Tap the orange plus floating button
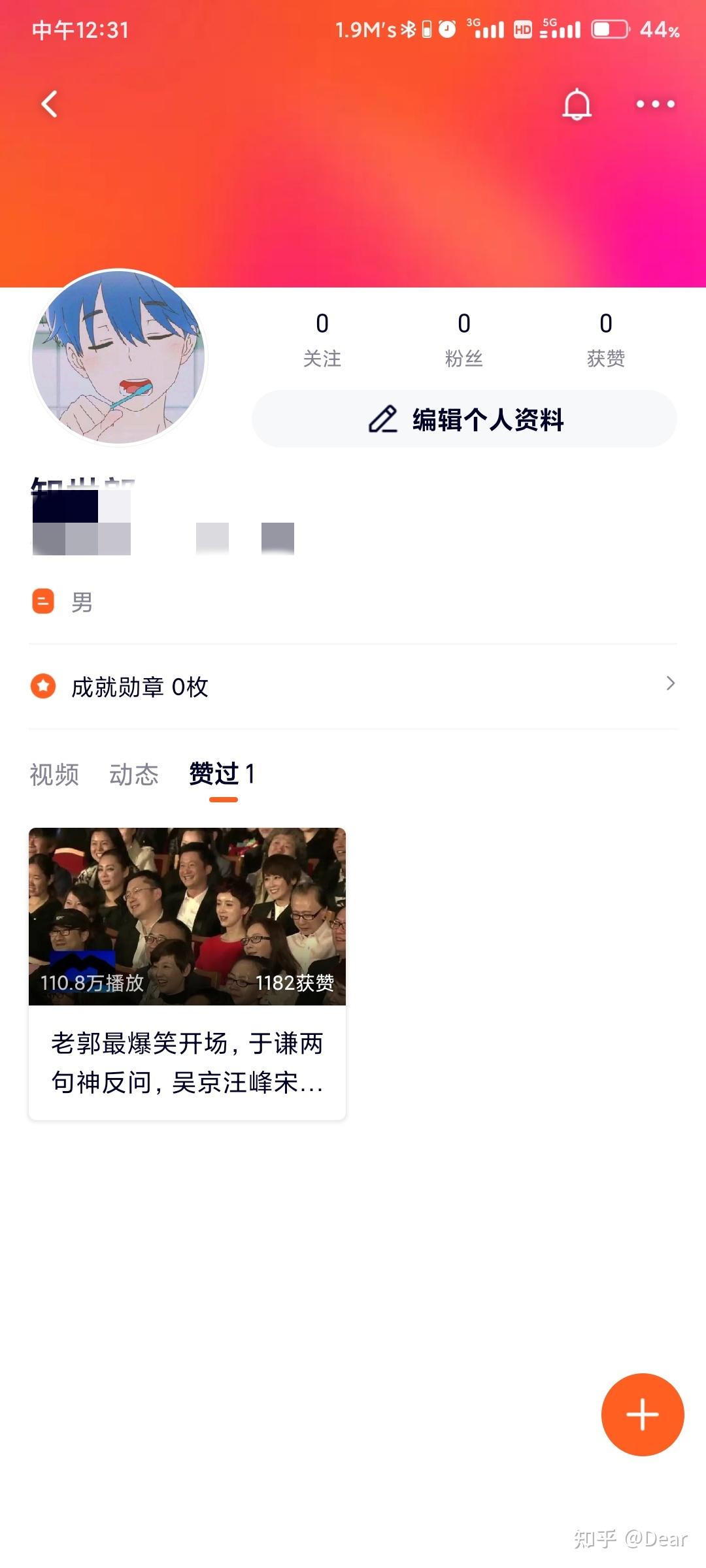The height and width of the screenshot is (1568, 706). tap(643, 1414)
